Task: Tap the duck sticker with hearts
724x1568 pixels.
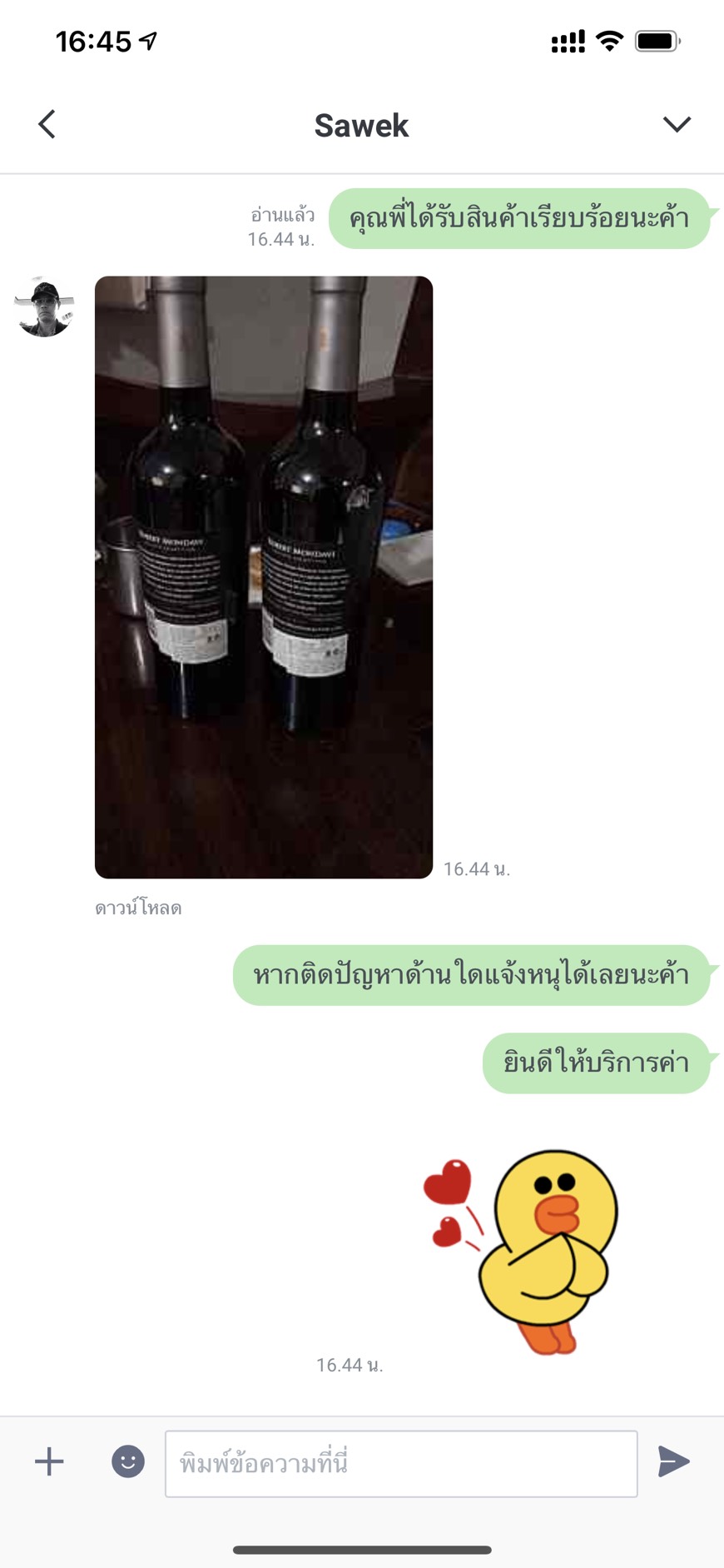Action: tap(521, 1252)
